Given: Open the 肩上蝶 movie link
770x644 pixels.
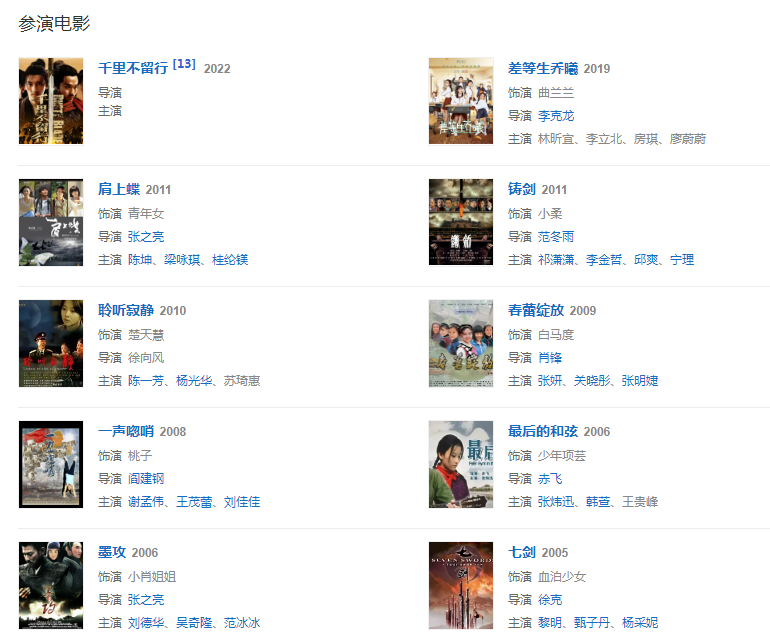Looking at the screenshot, I should point(119,190).
